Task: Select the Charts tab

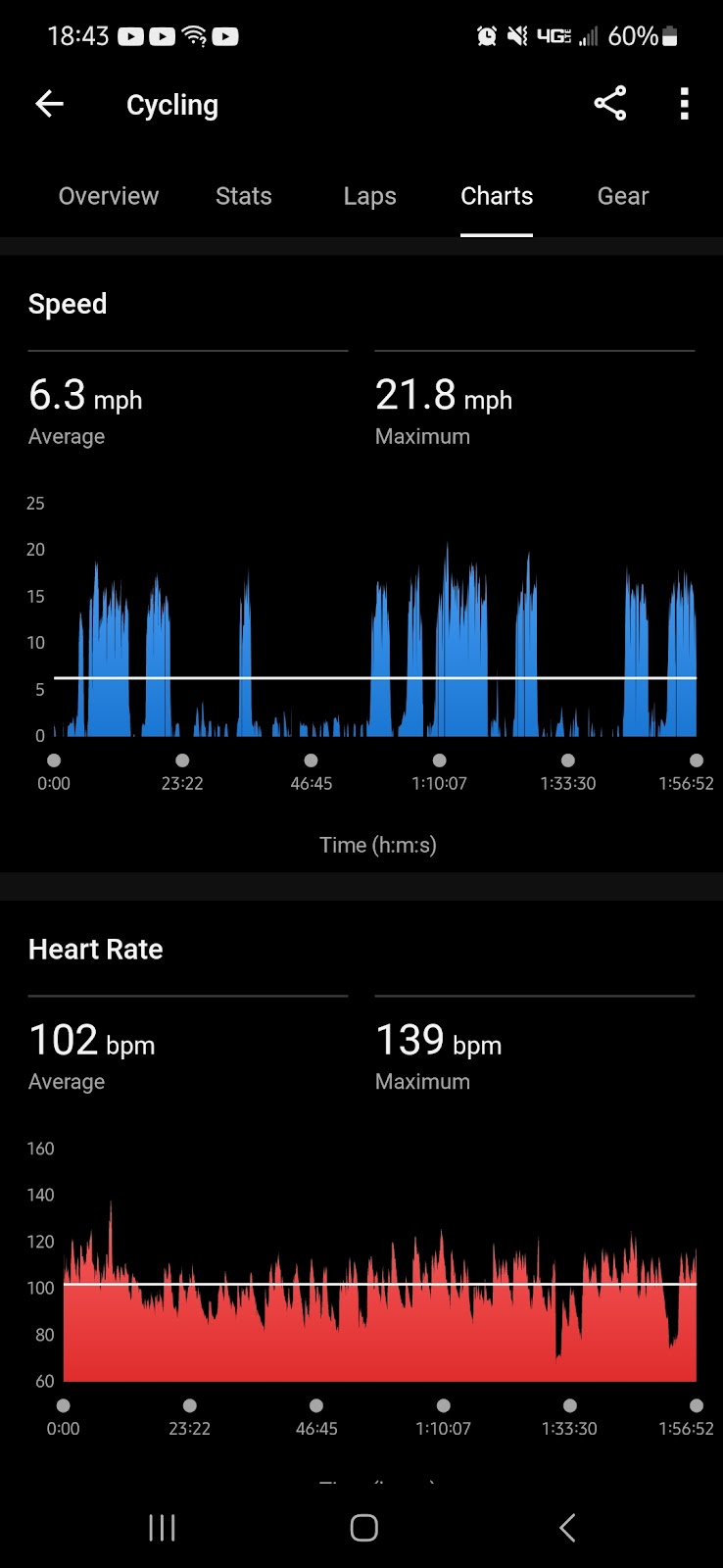Action: tap(497, 196)
